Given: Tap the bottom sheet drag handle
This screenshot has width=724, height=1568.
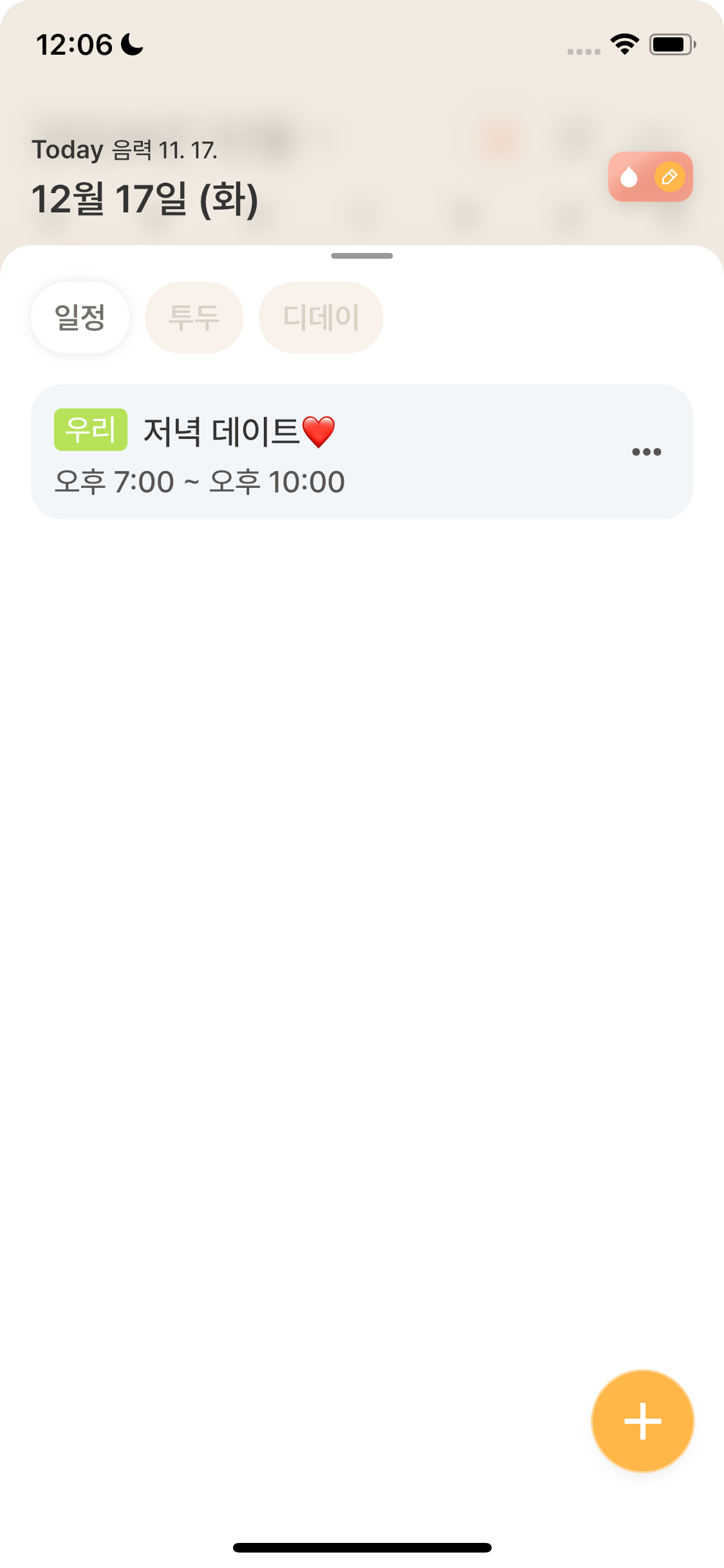Looking at the screenshot, I should point(362,255).
